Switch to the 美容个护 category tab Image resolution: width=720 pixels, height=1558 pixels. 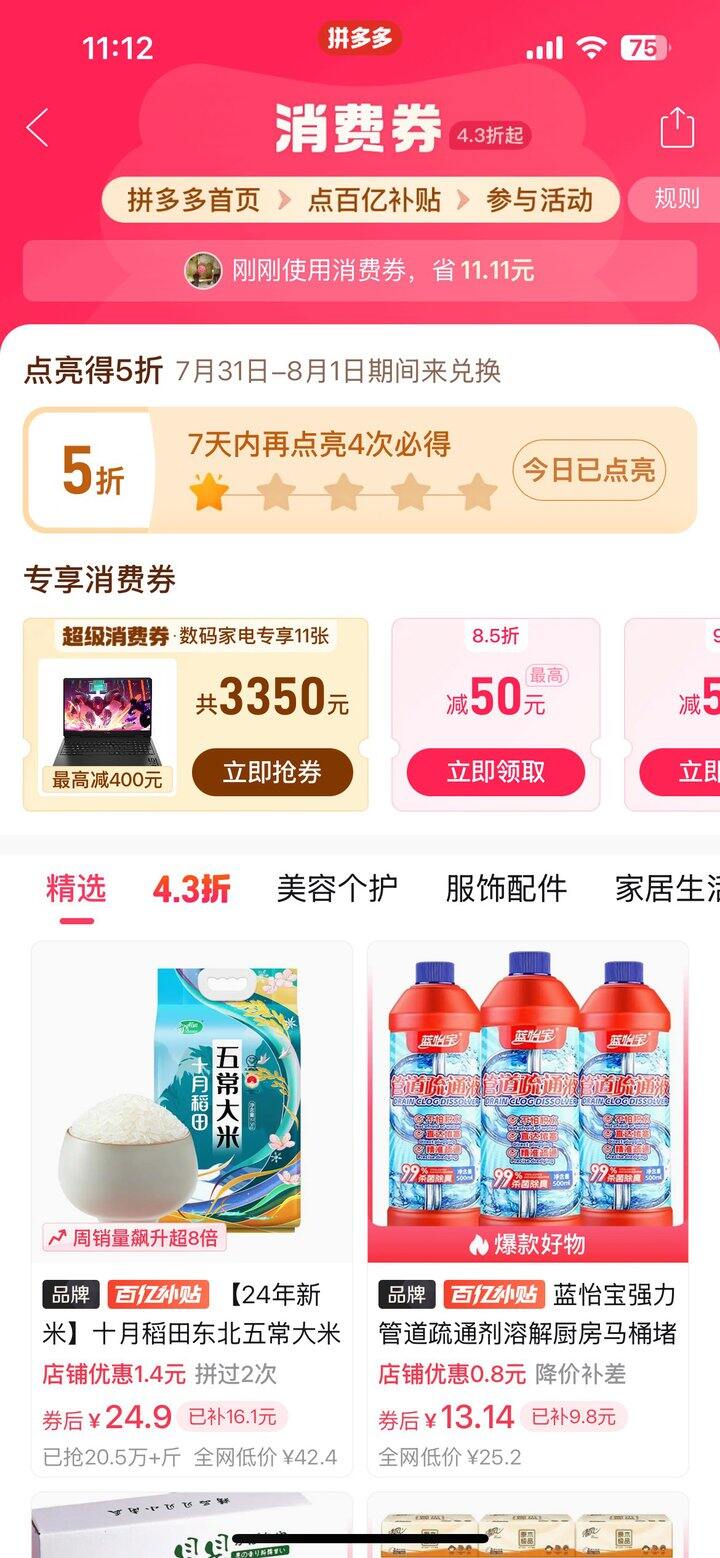coord(337,888)
